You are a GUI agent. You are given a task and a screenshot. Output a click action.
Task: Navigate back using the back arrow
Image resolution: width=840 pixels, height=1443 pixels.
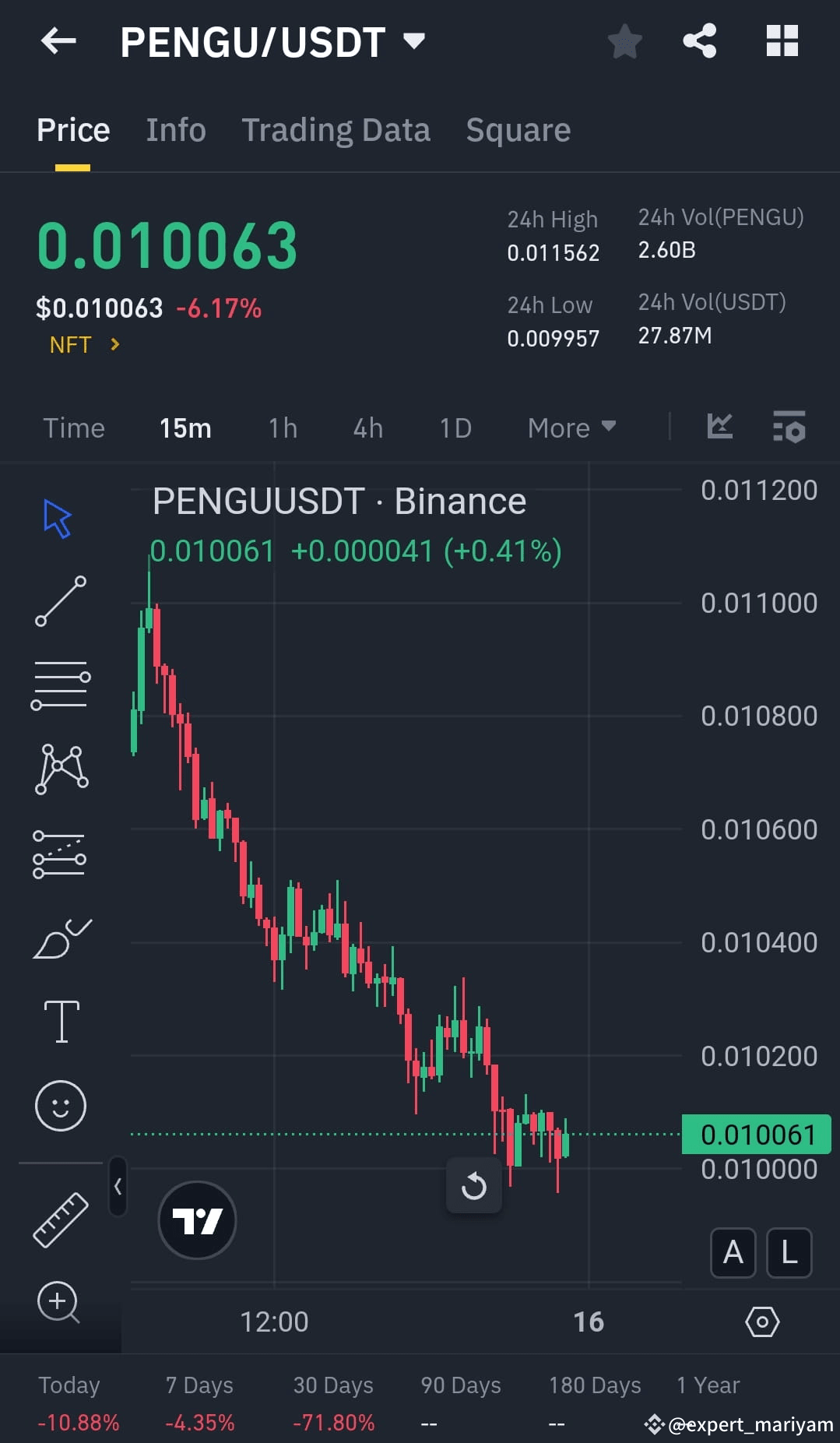(58, 41)
